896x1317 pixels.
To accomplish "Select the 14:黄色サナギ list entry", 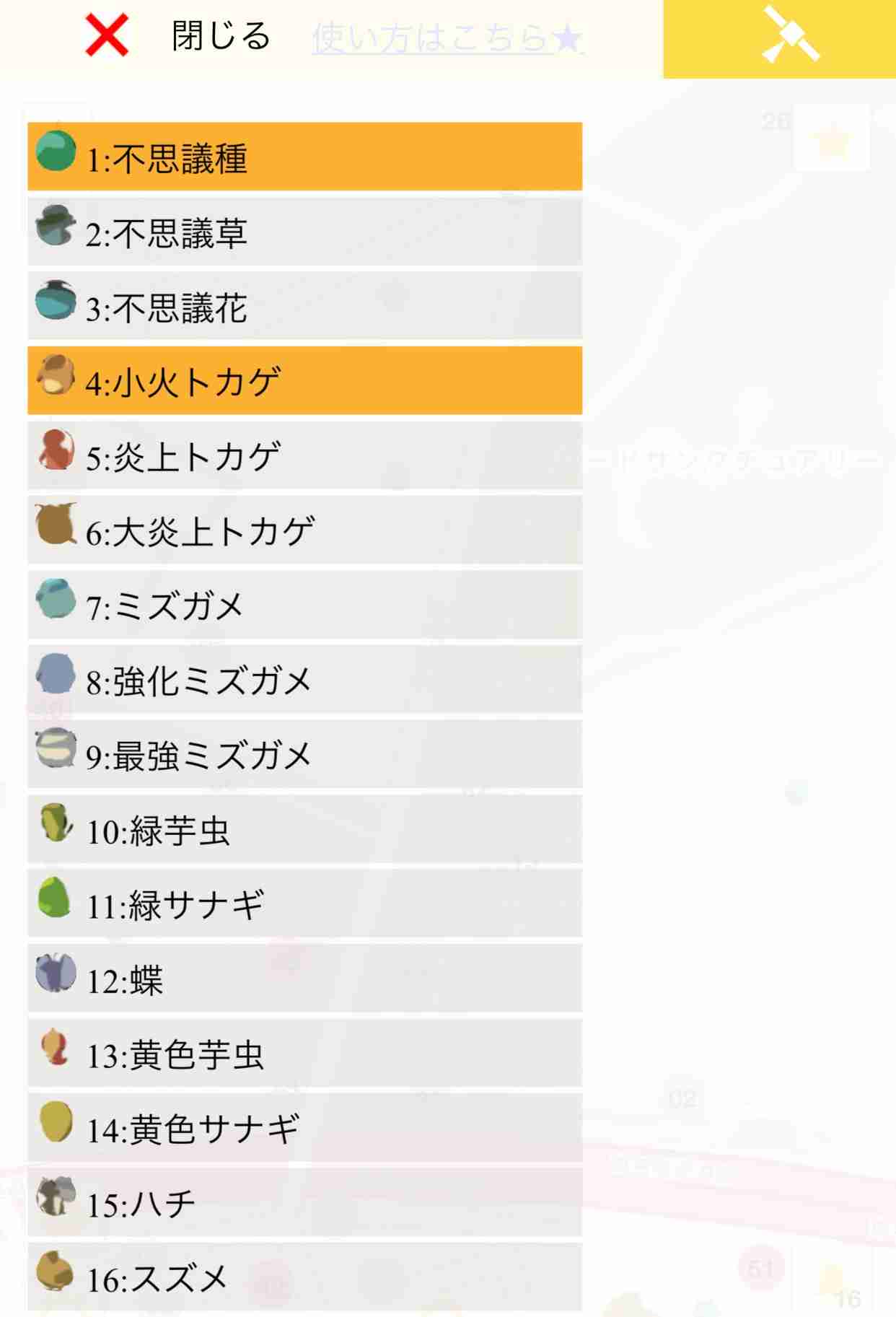I will tap(303, 1127).
